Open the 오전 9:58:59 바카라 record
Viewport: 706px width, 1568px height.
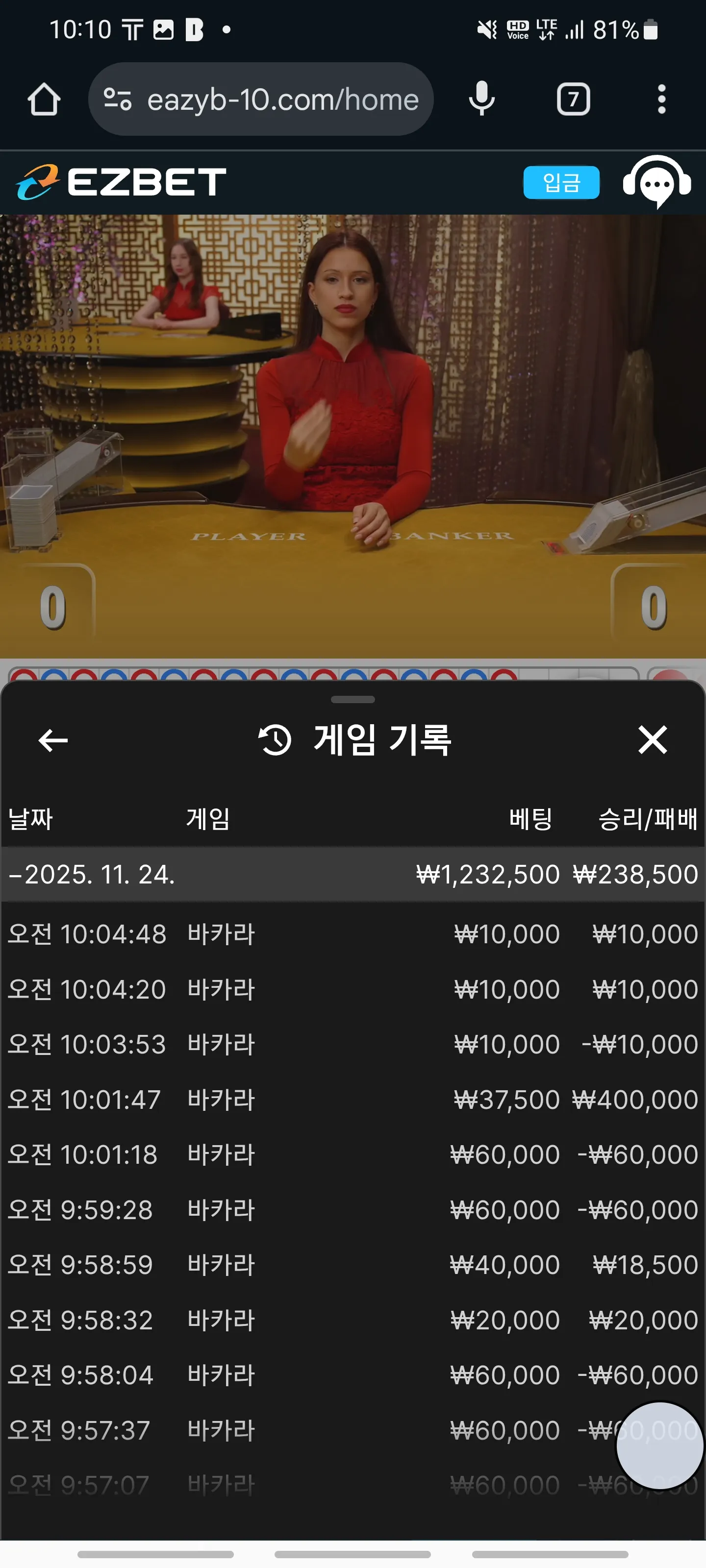pyautogui.click(x=353, y=1265)
